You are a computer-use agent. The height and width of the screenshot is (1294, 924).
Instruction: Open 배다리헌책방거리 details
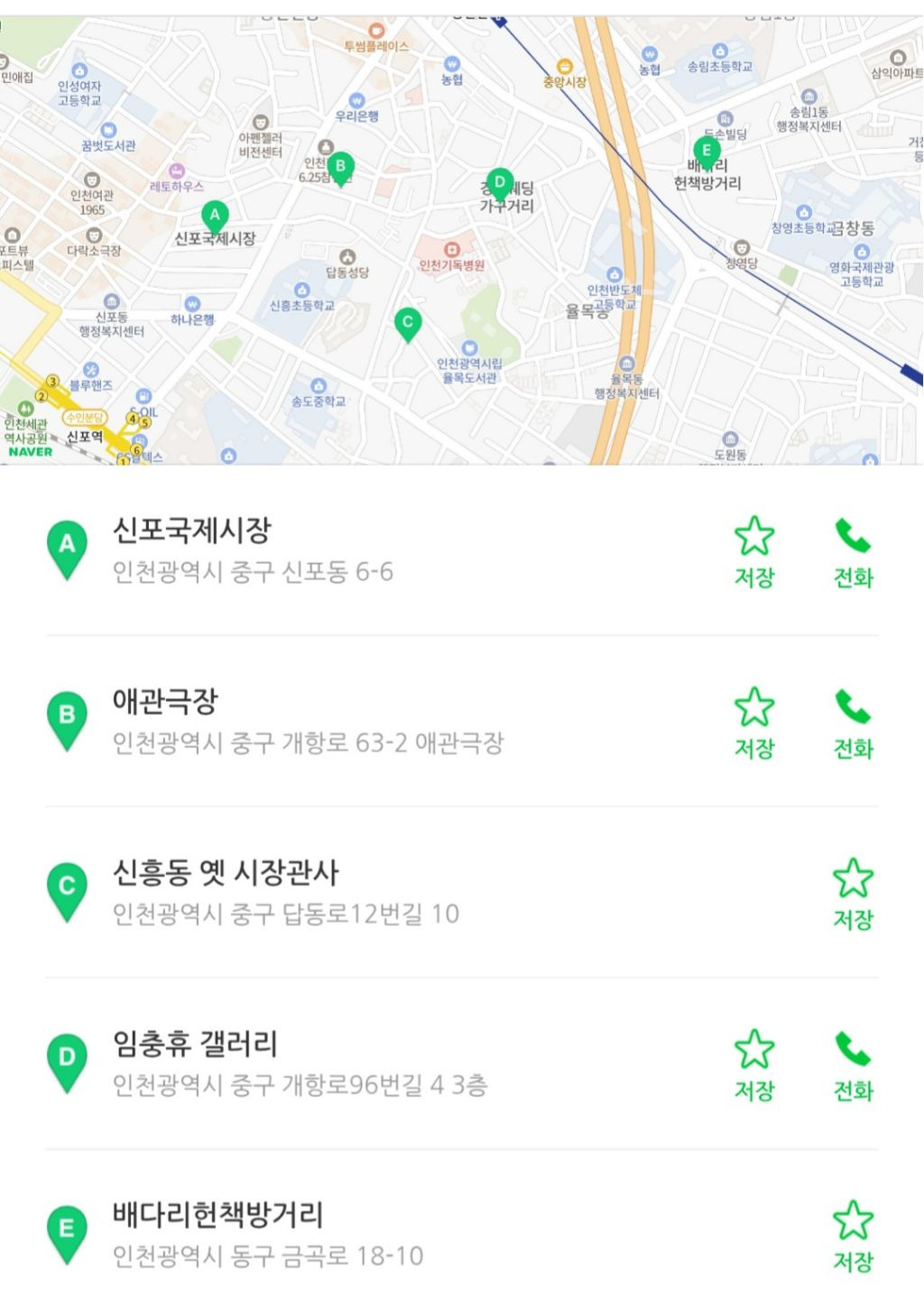pos(217,1215)
